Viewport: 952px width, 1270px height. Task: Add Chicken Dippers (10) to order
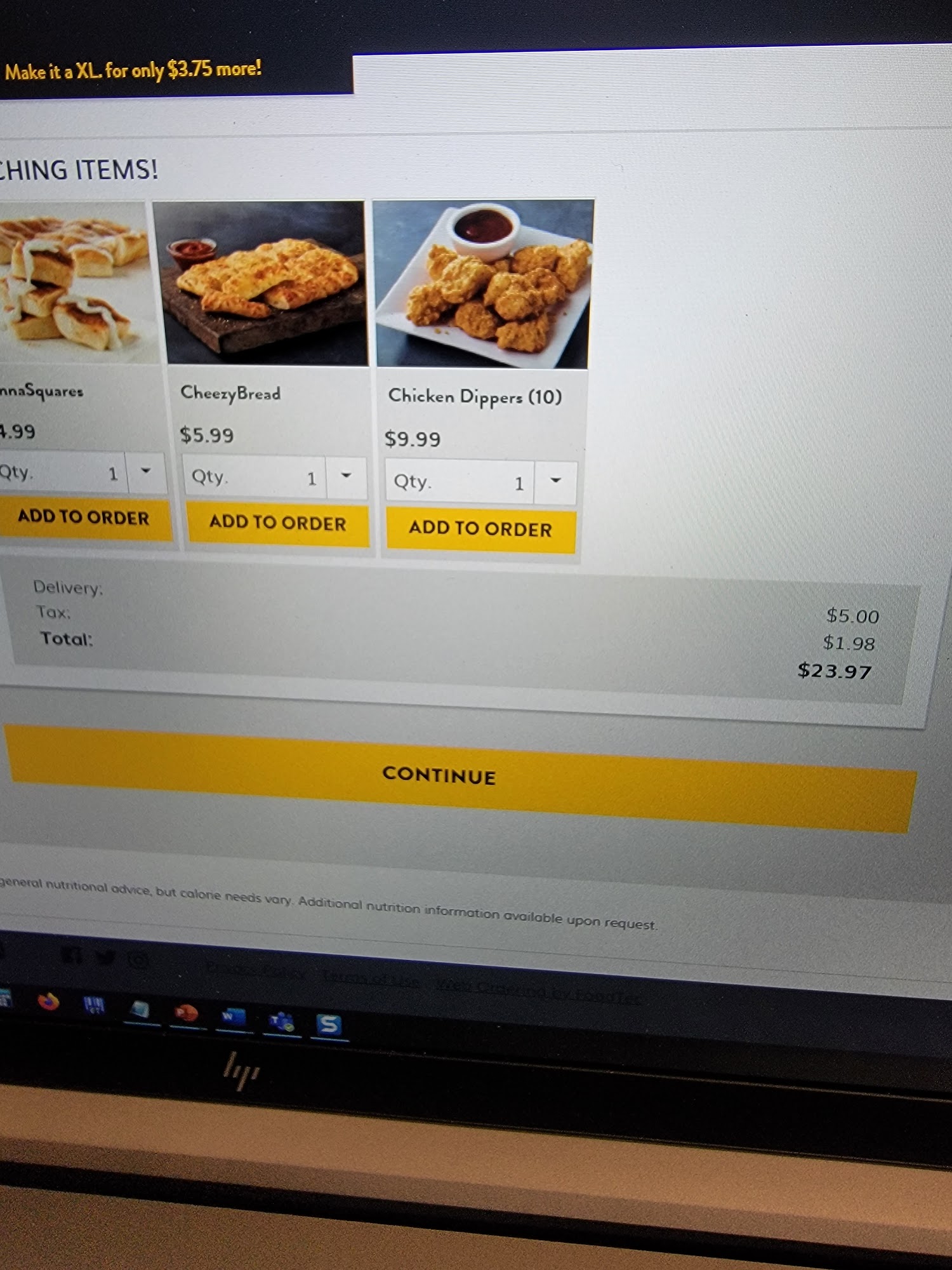pyautogui.click(x=480, y=529)
